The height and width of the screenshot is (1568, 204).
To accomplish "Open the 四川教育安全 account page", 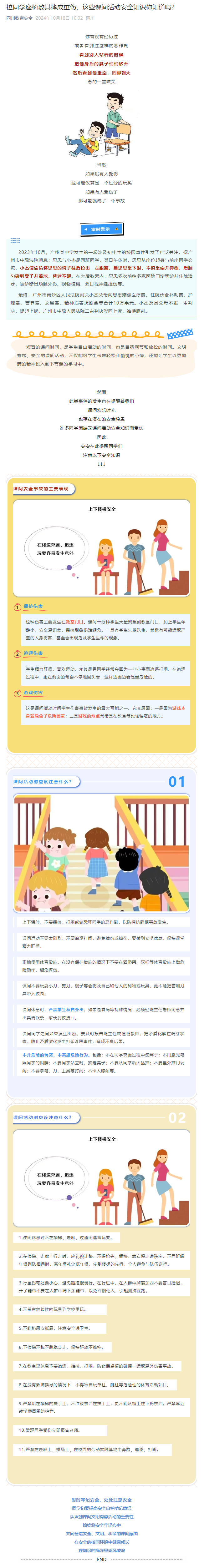I will tap(19, 18).
